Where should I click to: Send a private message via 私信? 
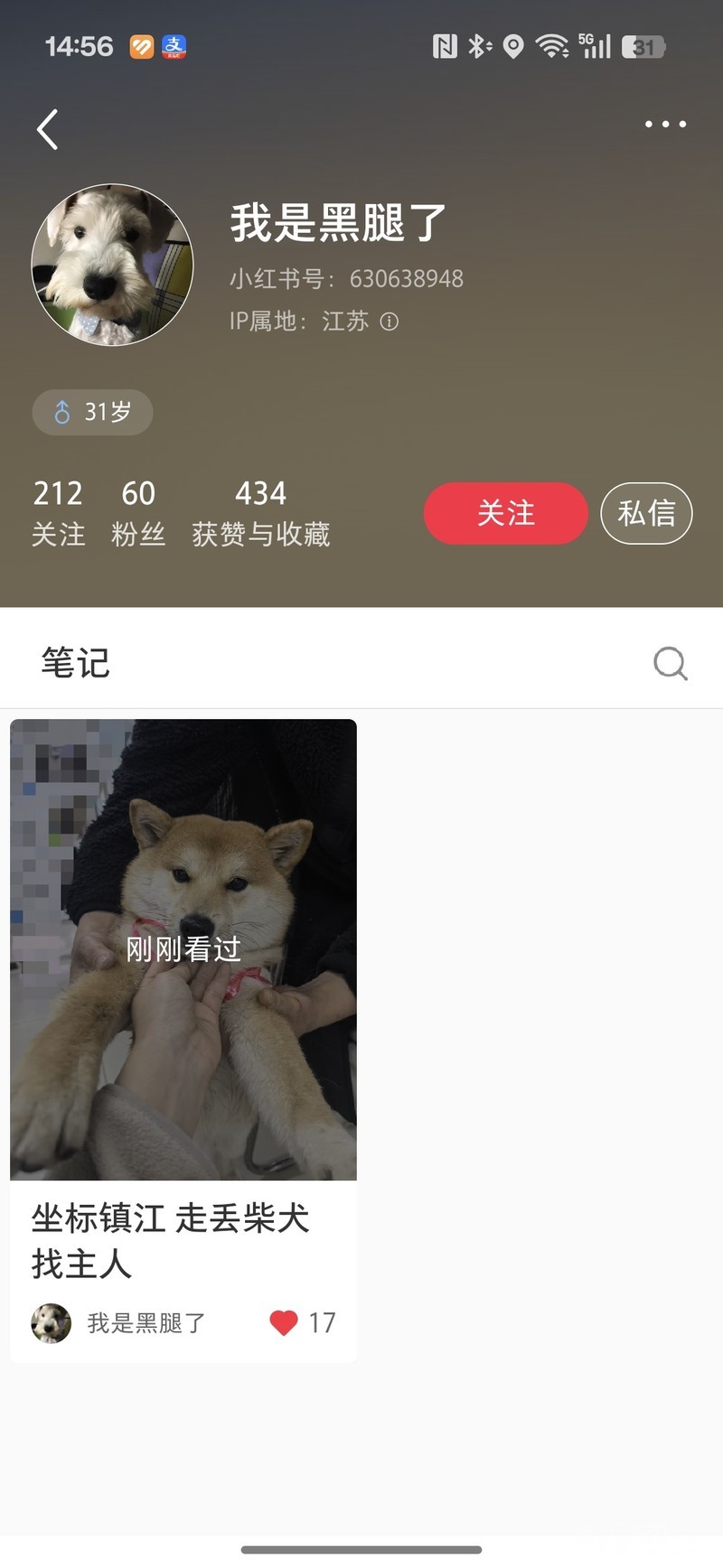(646, 513)
